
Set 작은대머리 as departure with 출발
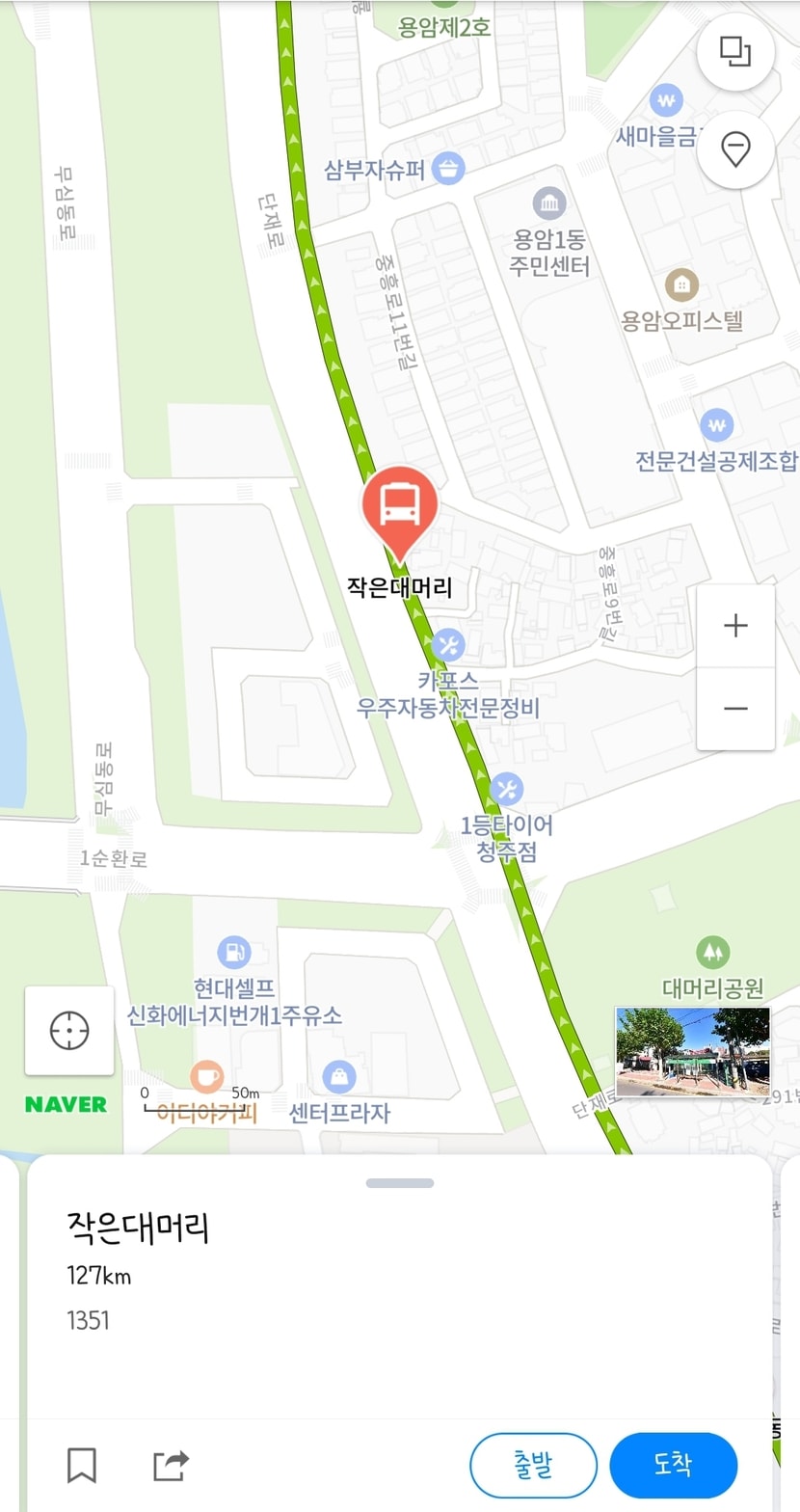pyautogui.click(x=534, y=1466)
